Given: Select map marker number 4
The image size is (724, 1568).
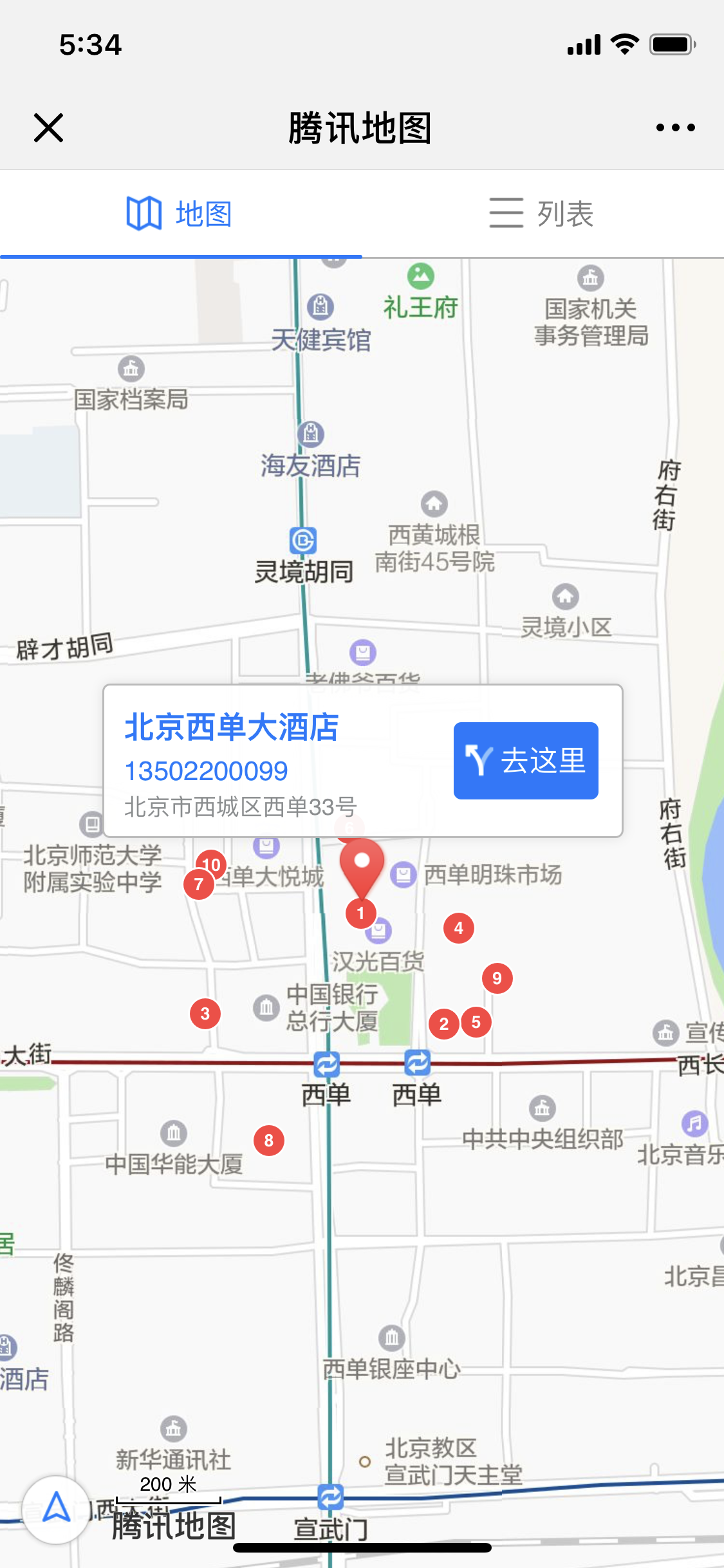Looking at the screenshot, I should tap(459, 928).
